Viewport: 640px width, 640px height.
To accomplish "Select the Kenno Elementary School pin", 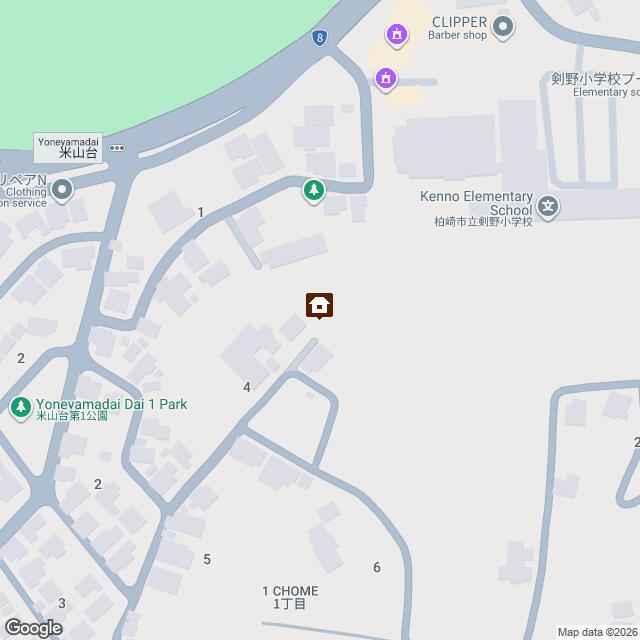I will [x=548, y=207].
